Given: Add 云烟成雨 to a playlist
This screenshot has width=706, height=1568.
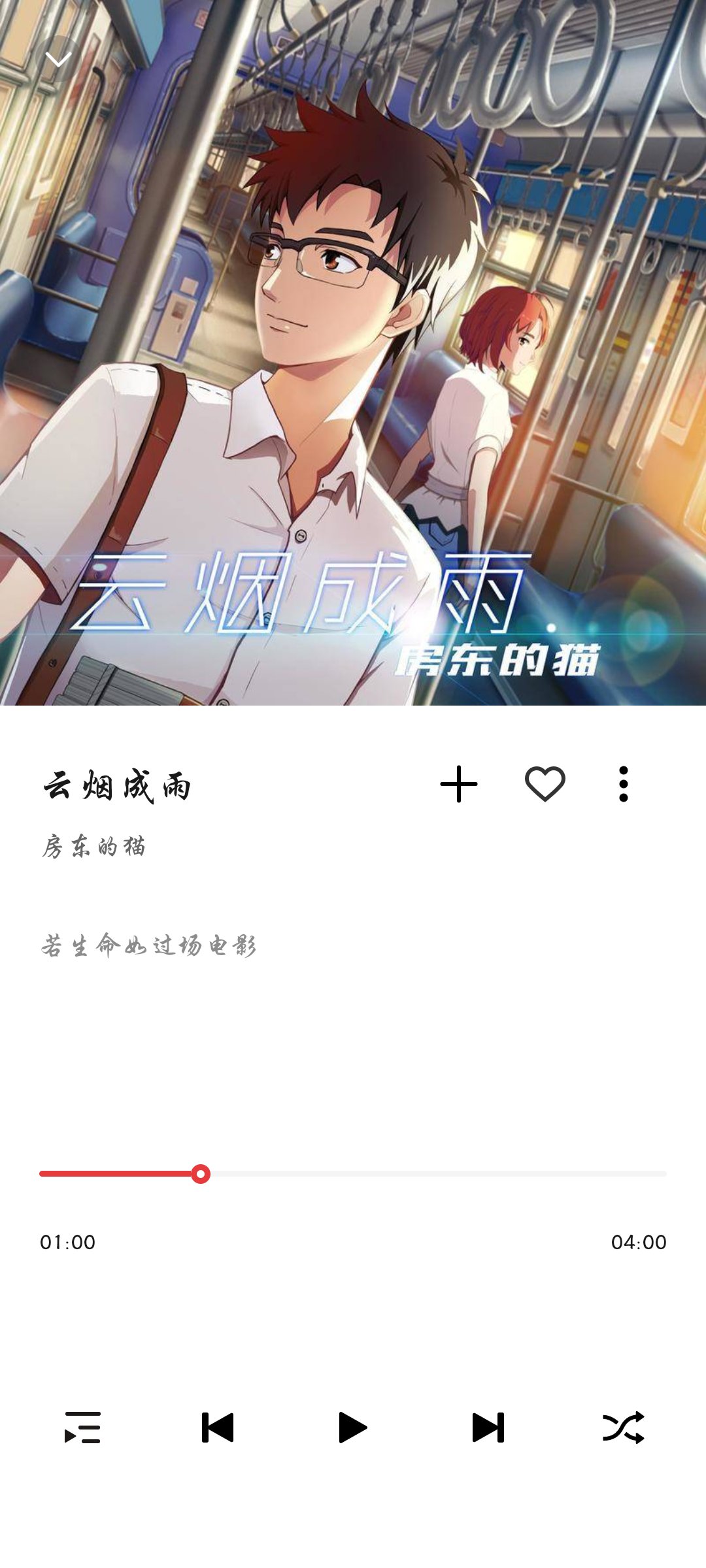Looking at the screenshot, I should click(459, 784).
